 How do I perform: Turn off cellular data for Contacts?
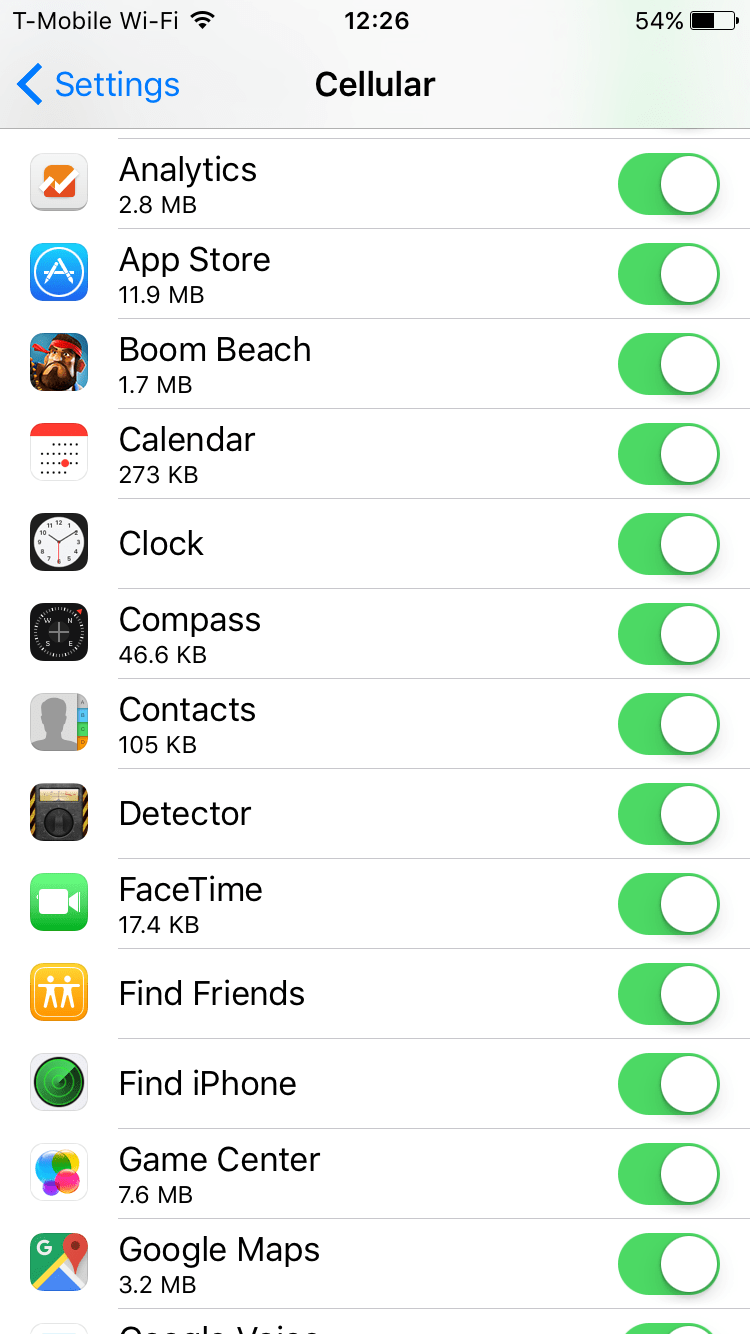click(667, 722)
